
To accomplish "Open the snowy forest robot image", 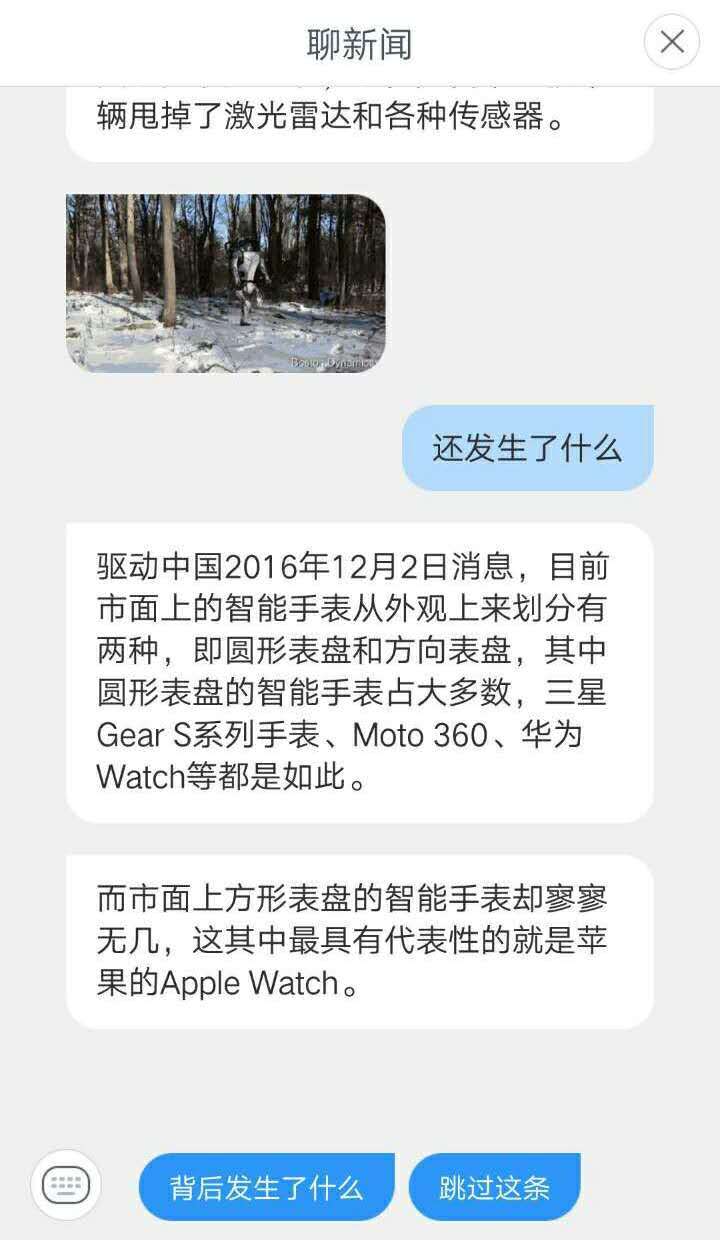I will tap(226, 283).
